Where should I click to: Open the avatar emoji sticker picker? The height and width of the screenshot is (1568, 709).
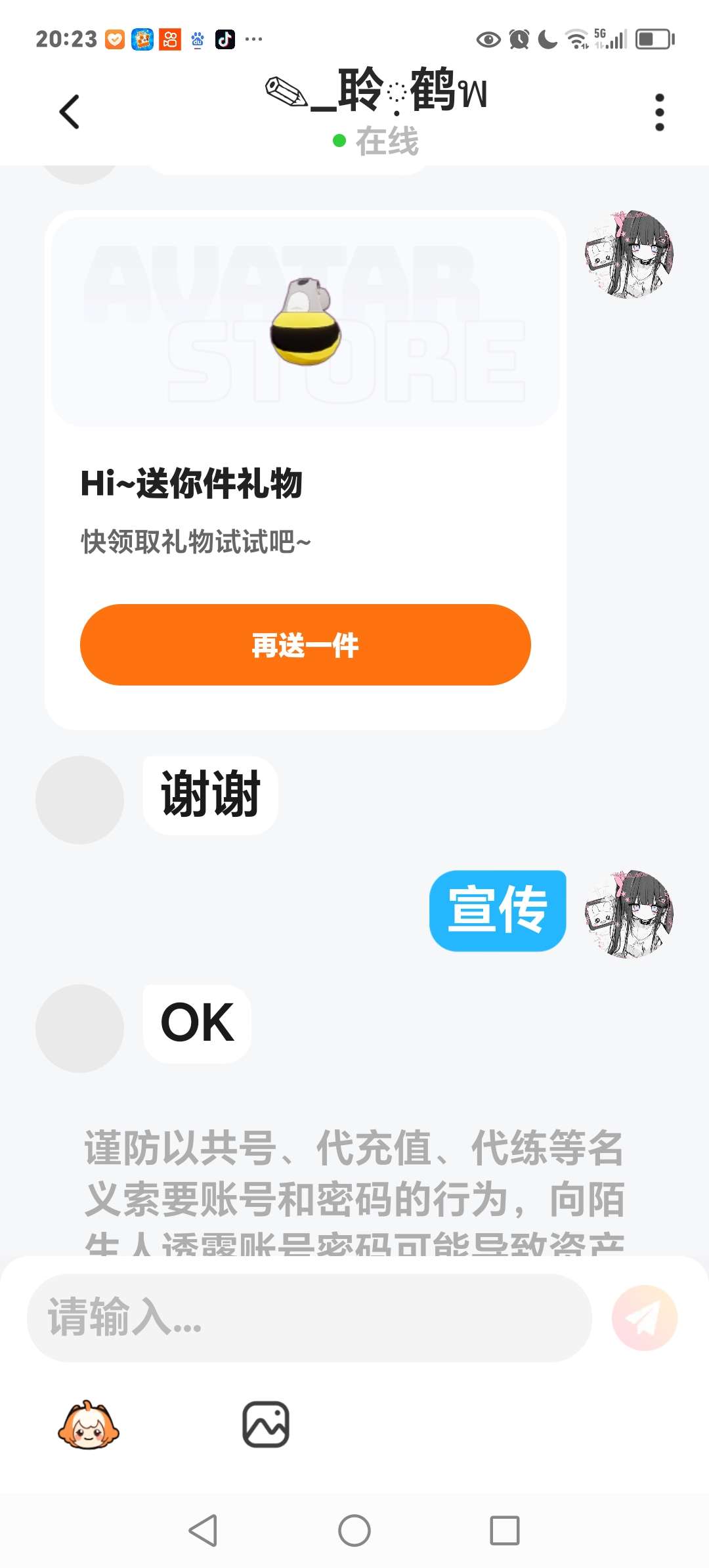(89, 1425)
